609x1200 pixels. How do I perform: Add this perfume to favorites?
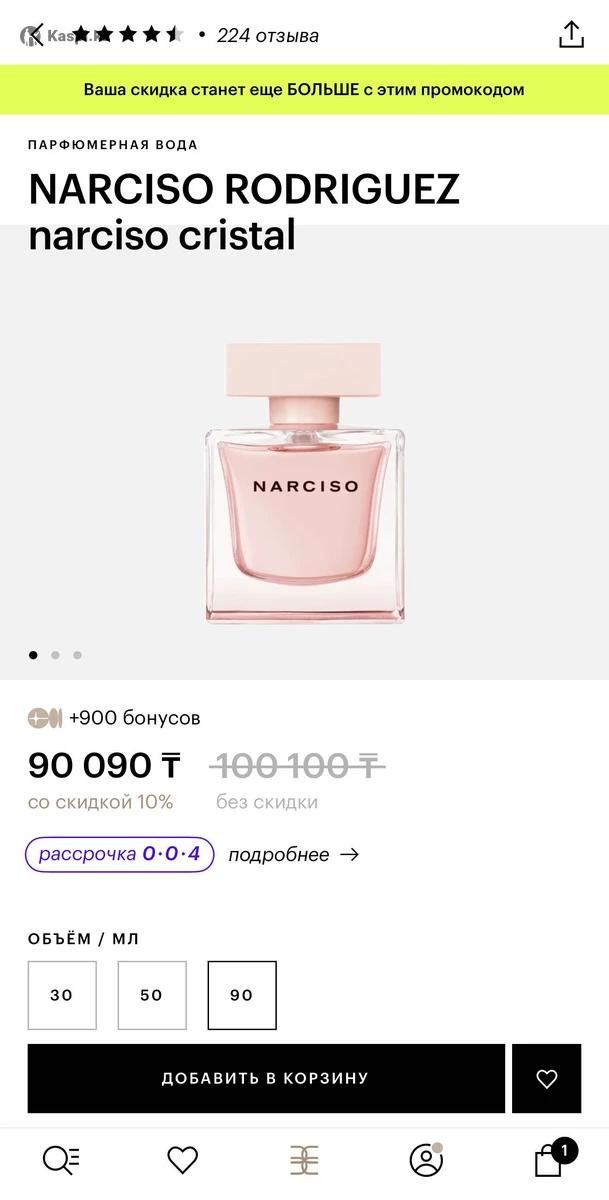coord(546,1078)
